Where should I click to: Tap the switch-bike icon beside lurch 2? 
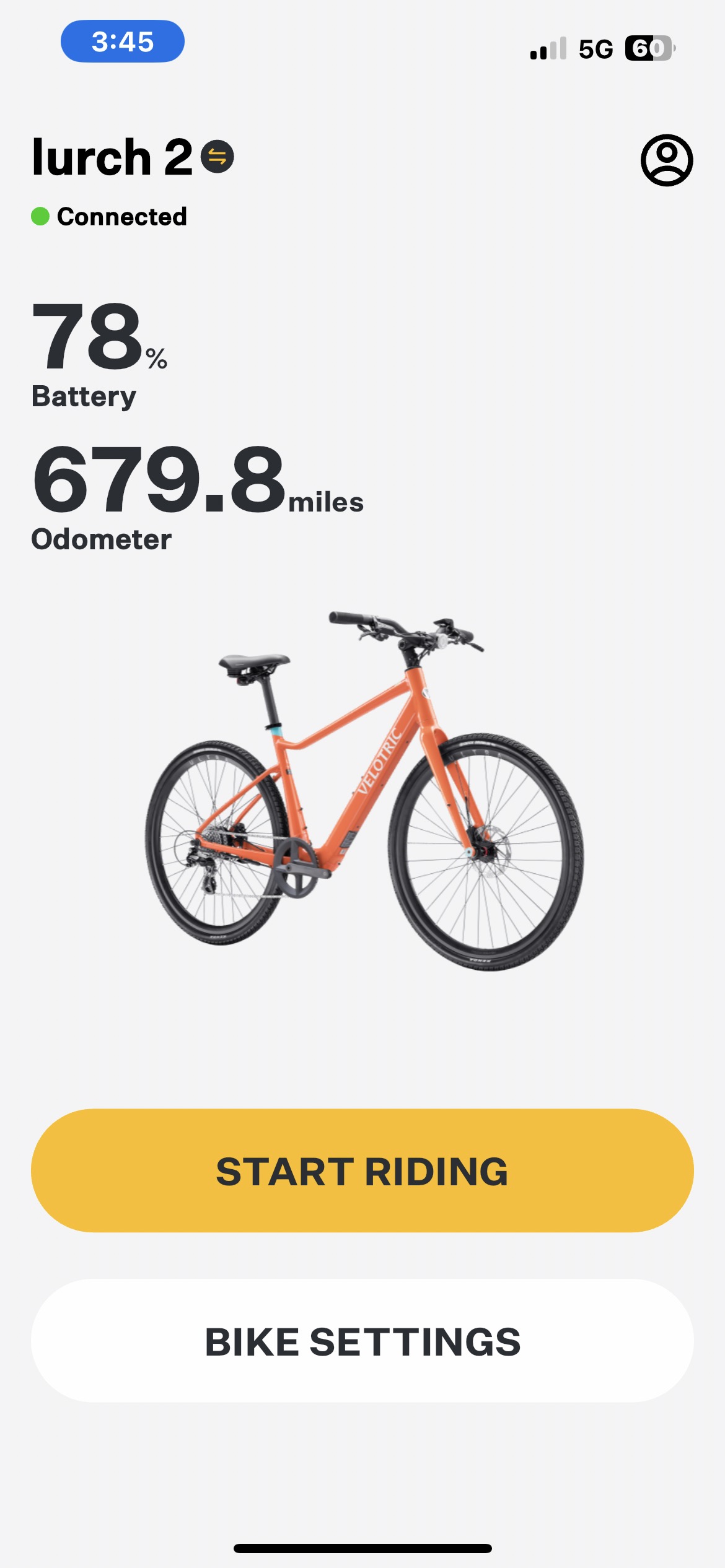click(217, 157)
